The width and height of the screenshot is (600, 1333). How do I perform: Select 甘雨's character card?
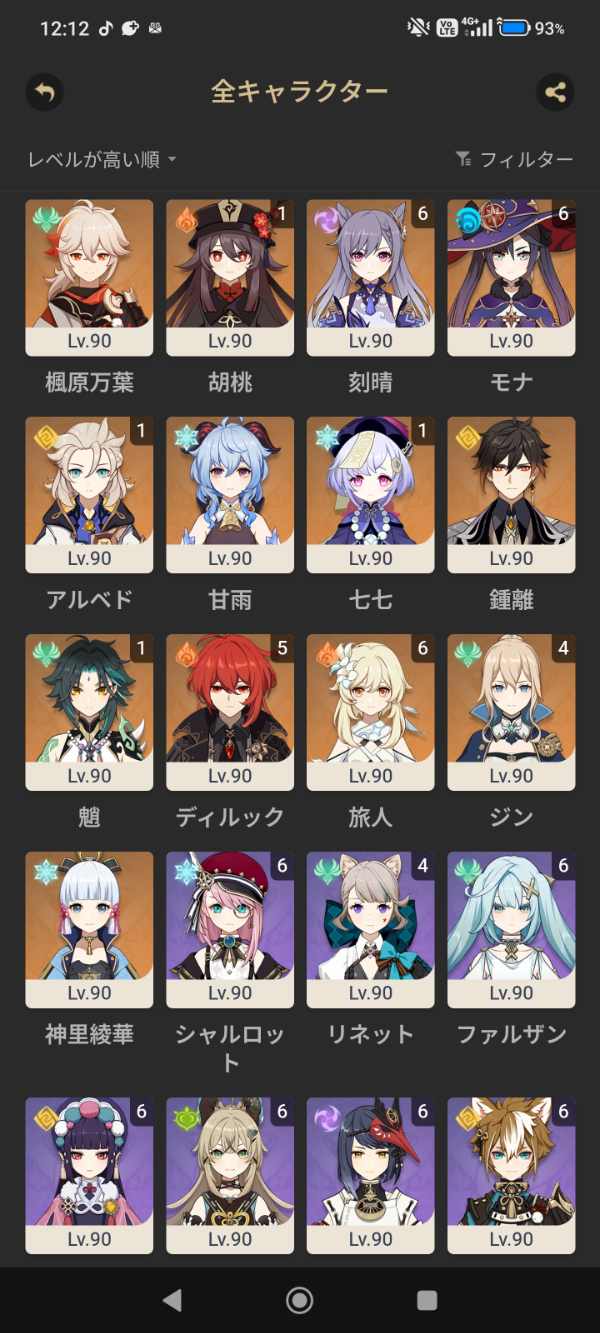[x=230, y=495]
